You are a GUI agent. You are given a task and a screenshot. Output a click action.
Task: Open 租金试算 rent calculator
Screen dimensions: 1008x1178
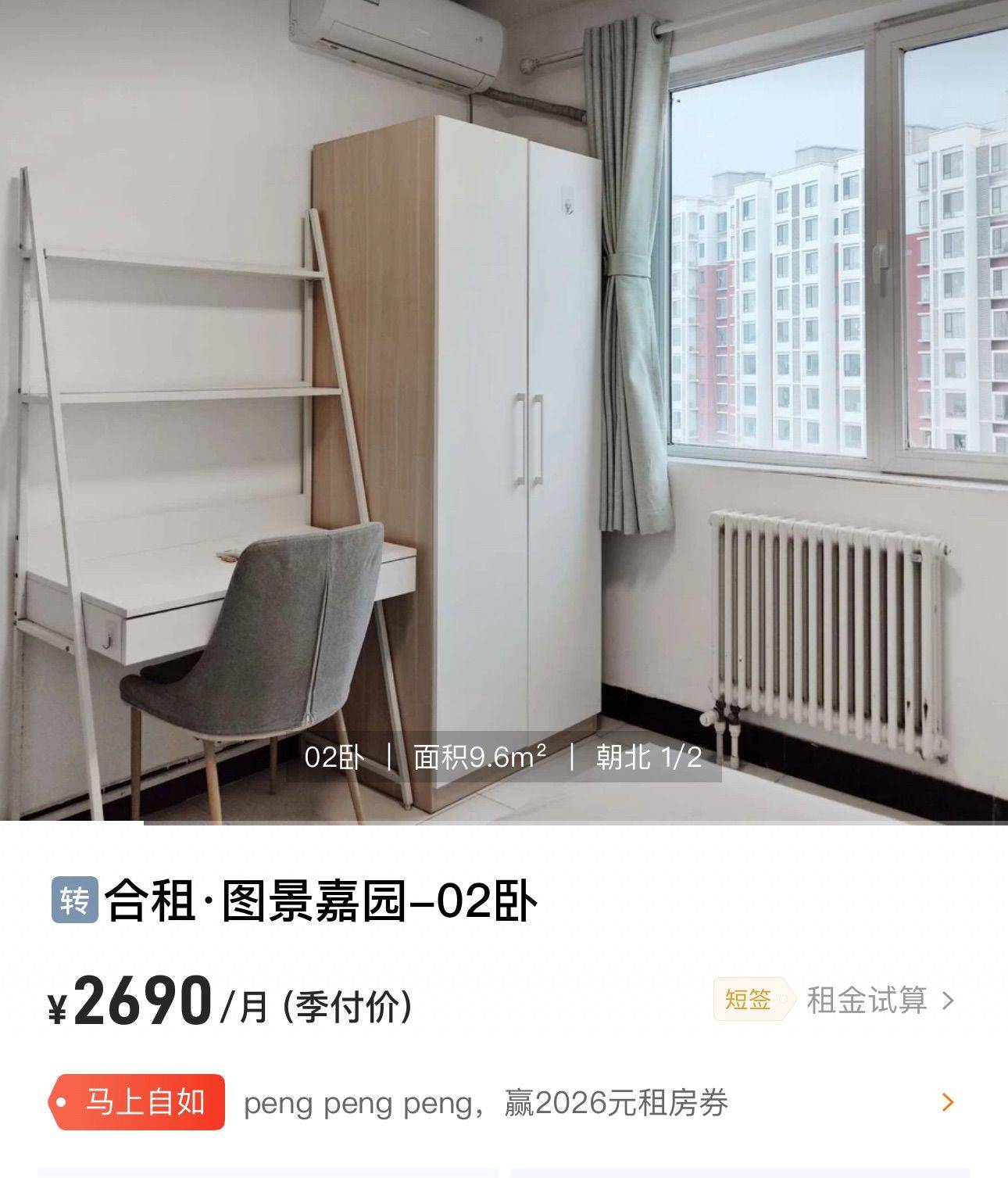coord(880,1001)
